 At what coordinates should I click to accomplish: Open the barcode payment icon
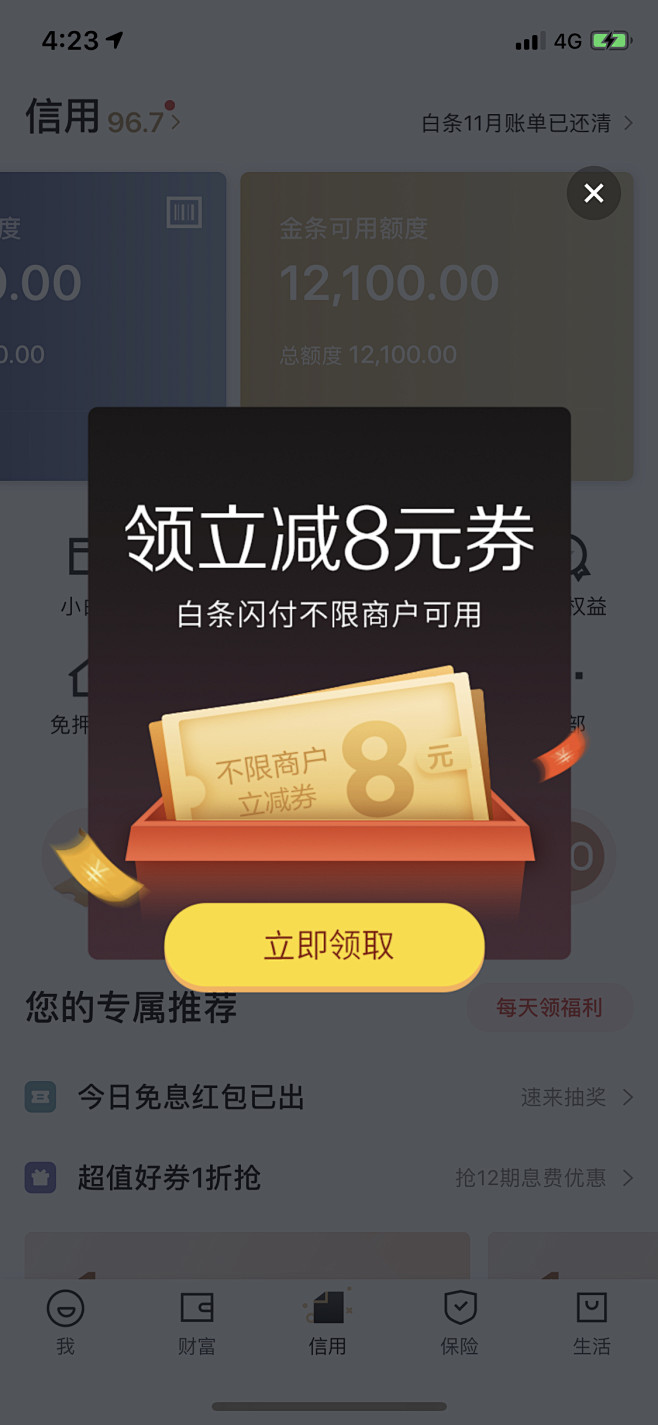pos(184,212)
